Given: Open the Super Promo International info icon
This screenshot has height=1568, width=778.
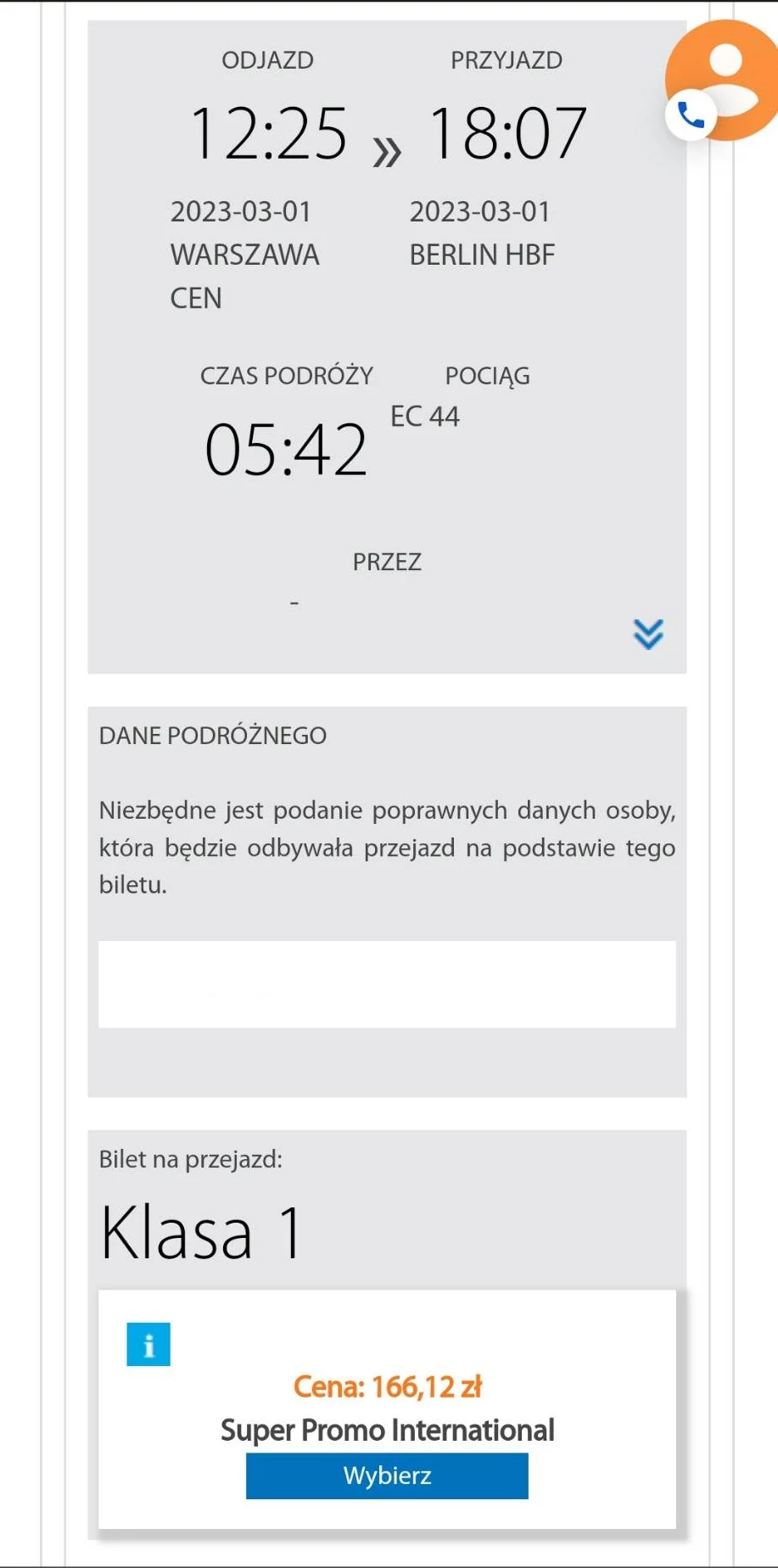Looking at the screenshot, I should tap(148, 1344).
